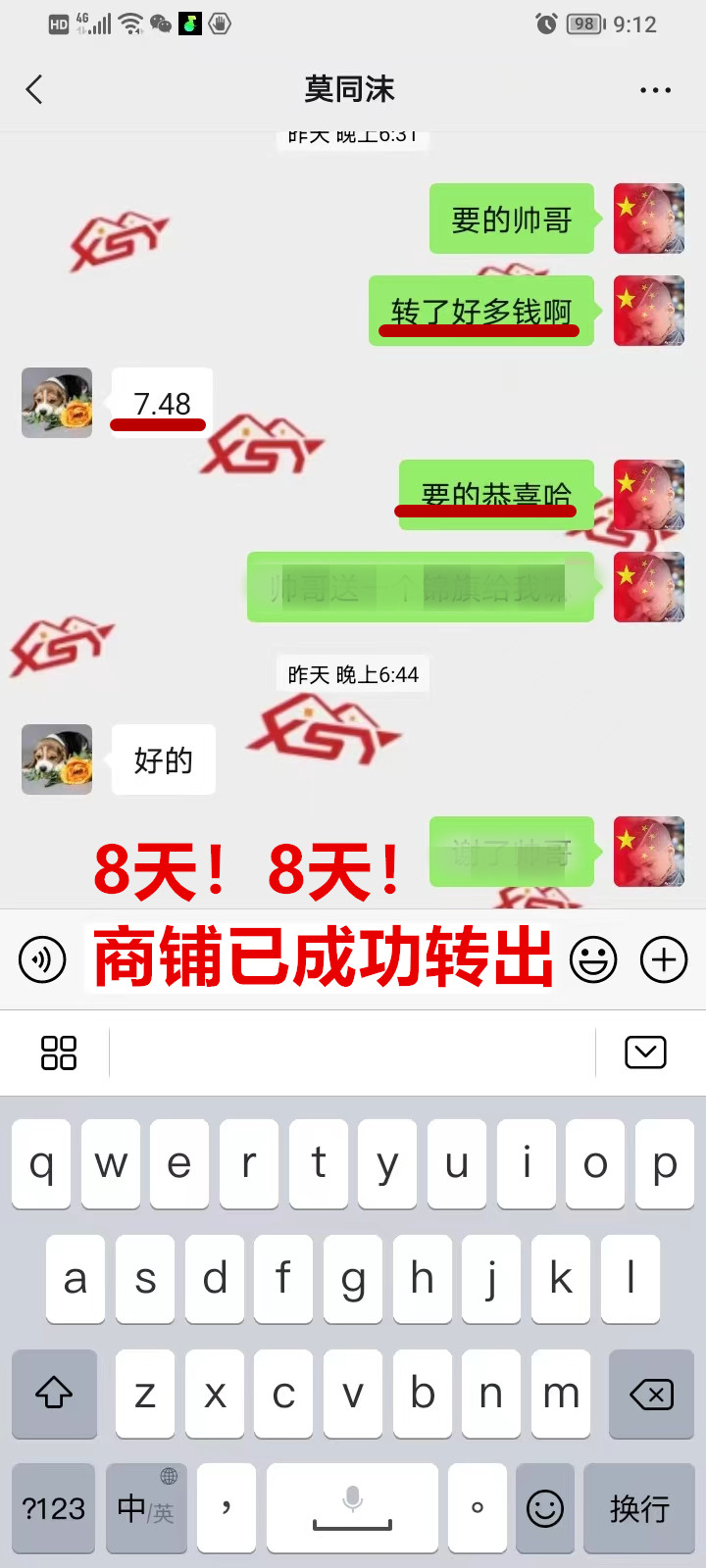Tap the keyboard emoji key
This screenshot has height=1568, width=706.
pyautogui.click(x=545, y=1508)
